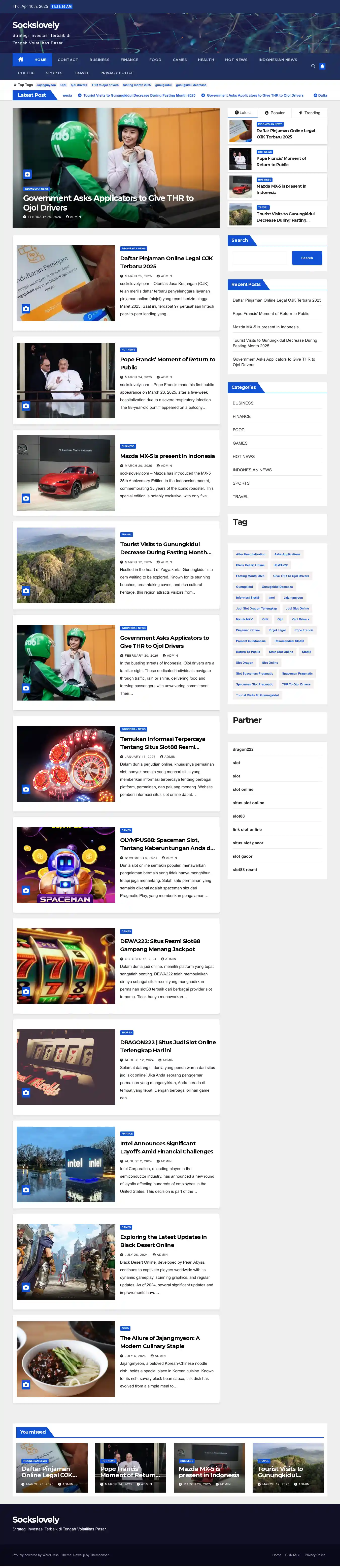340x1568 pixels.
Task: Switch to the Trending tab
Action: pos(310,113)
